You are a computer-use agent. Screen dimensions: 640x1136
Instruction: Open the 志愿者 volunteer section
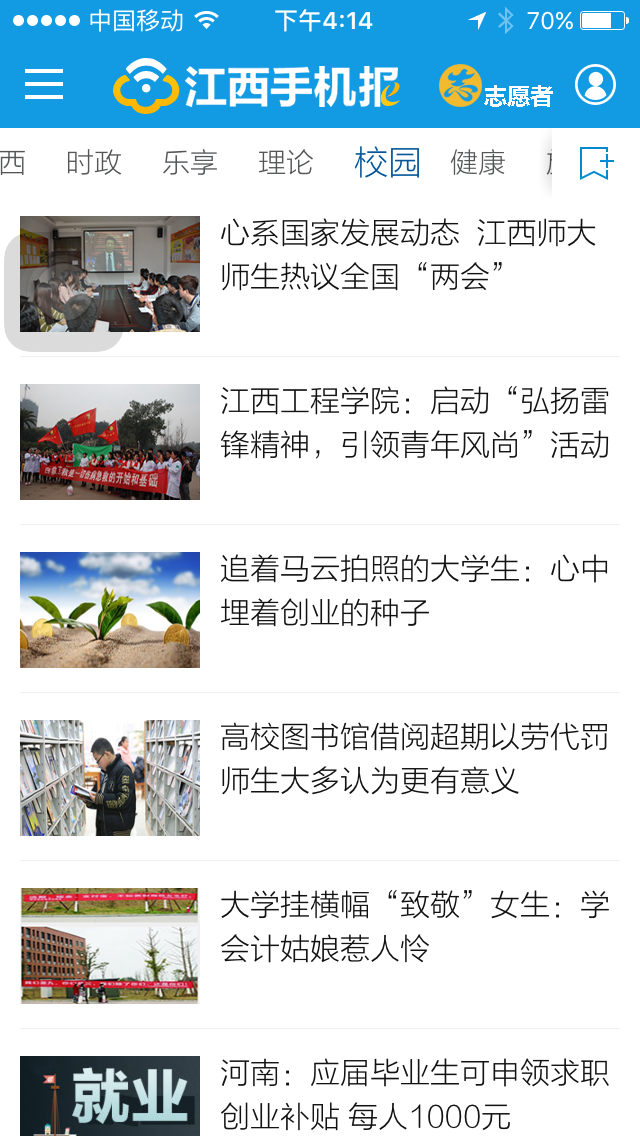point(496,87)
